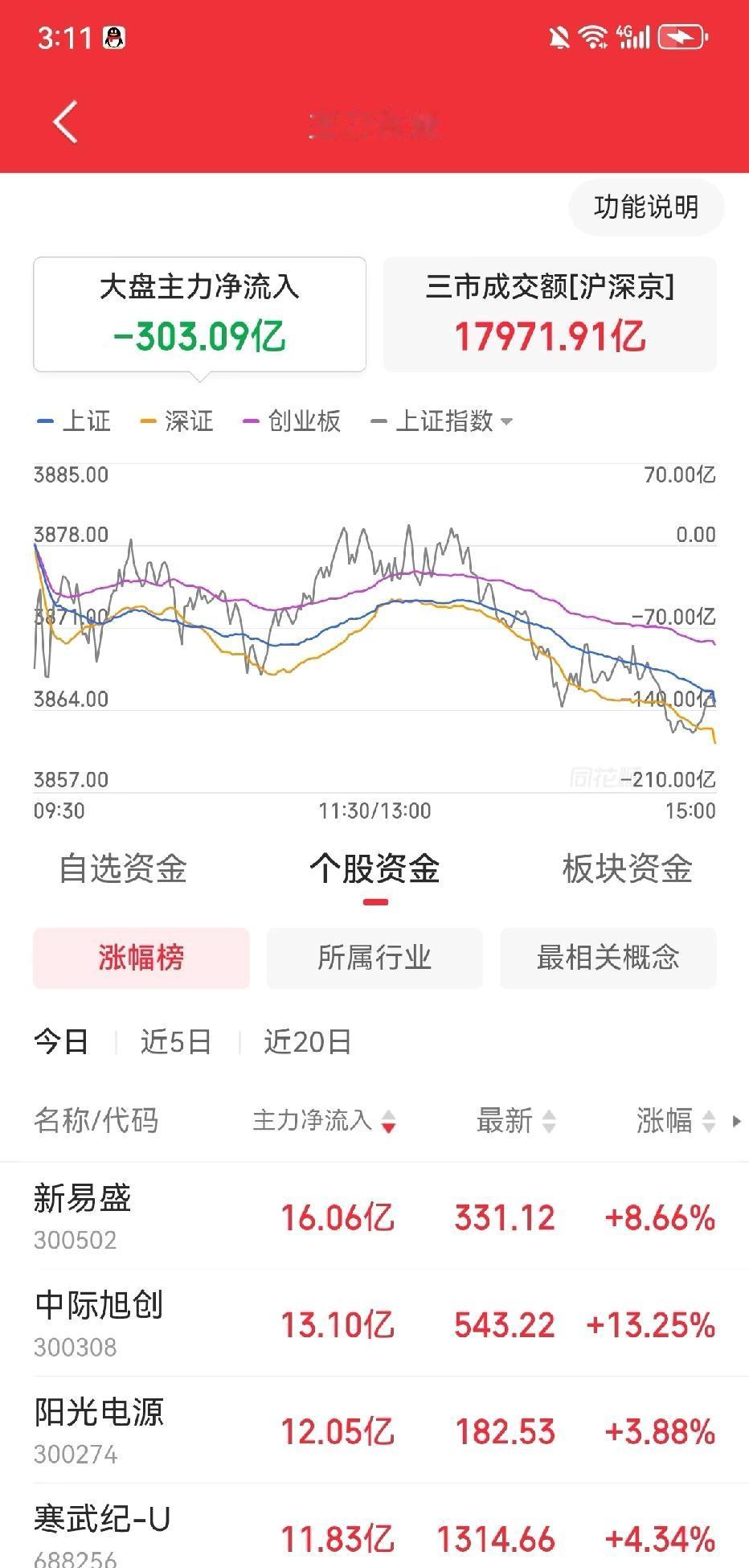Image resolution: width=749 pixels, height=1568 pixels.
Task: Open the 功能说明 help button
Action: 645,207
